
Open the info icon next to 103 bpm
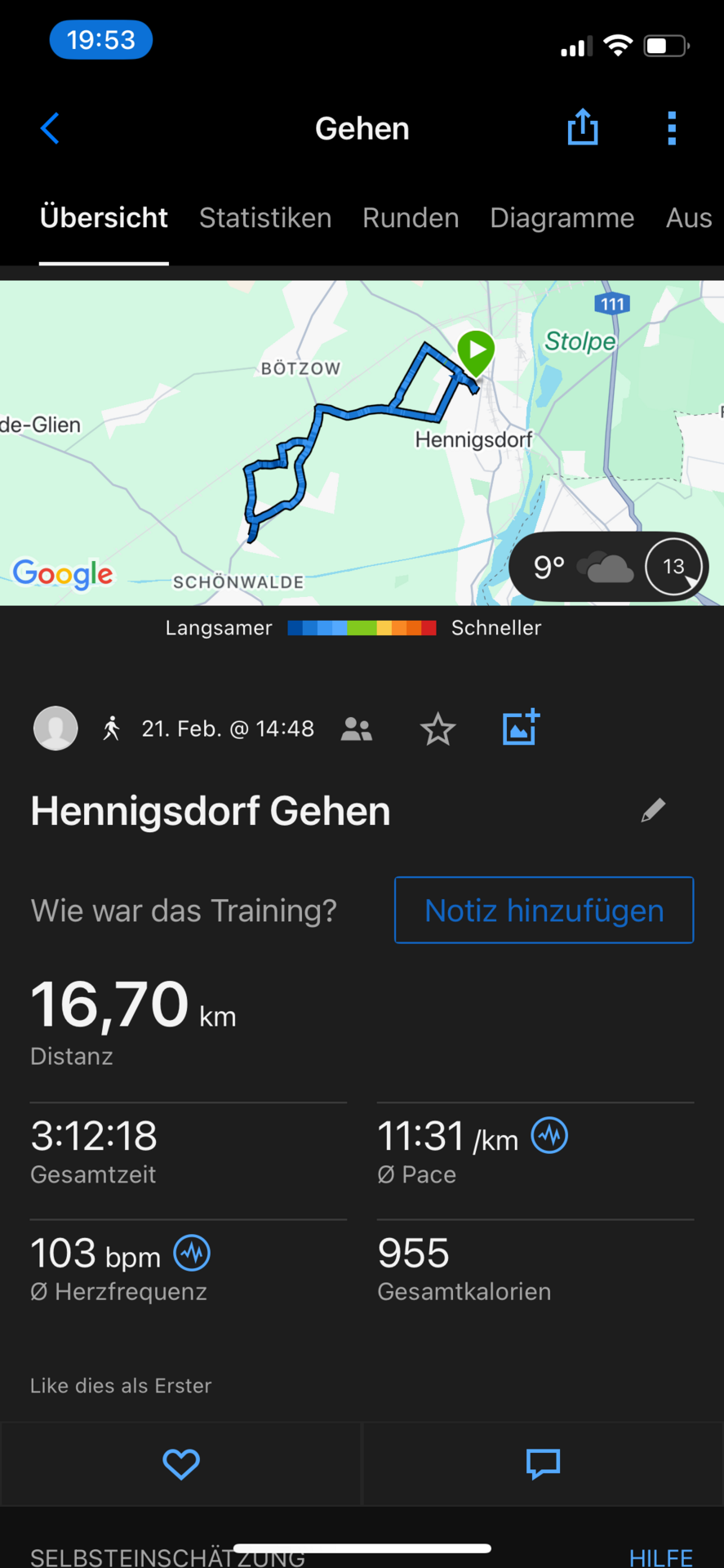pos(192,1253)
